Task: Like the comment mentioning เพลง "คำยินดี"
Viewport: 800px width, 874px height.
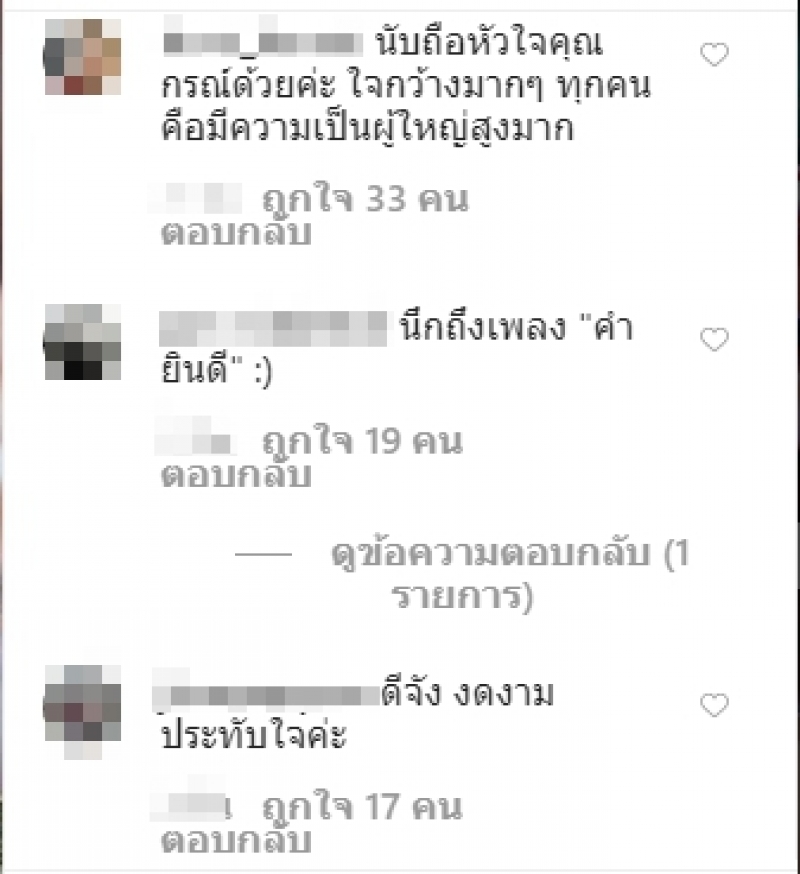Action: [714, 341]
